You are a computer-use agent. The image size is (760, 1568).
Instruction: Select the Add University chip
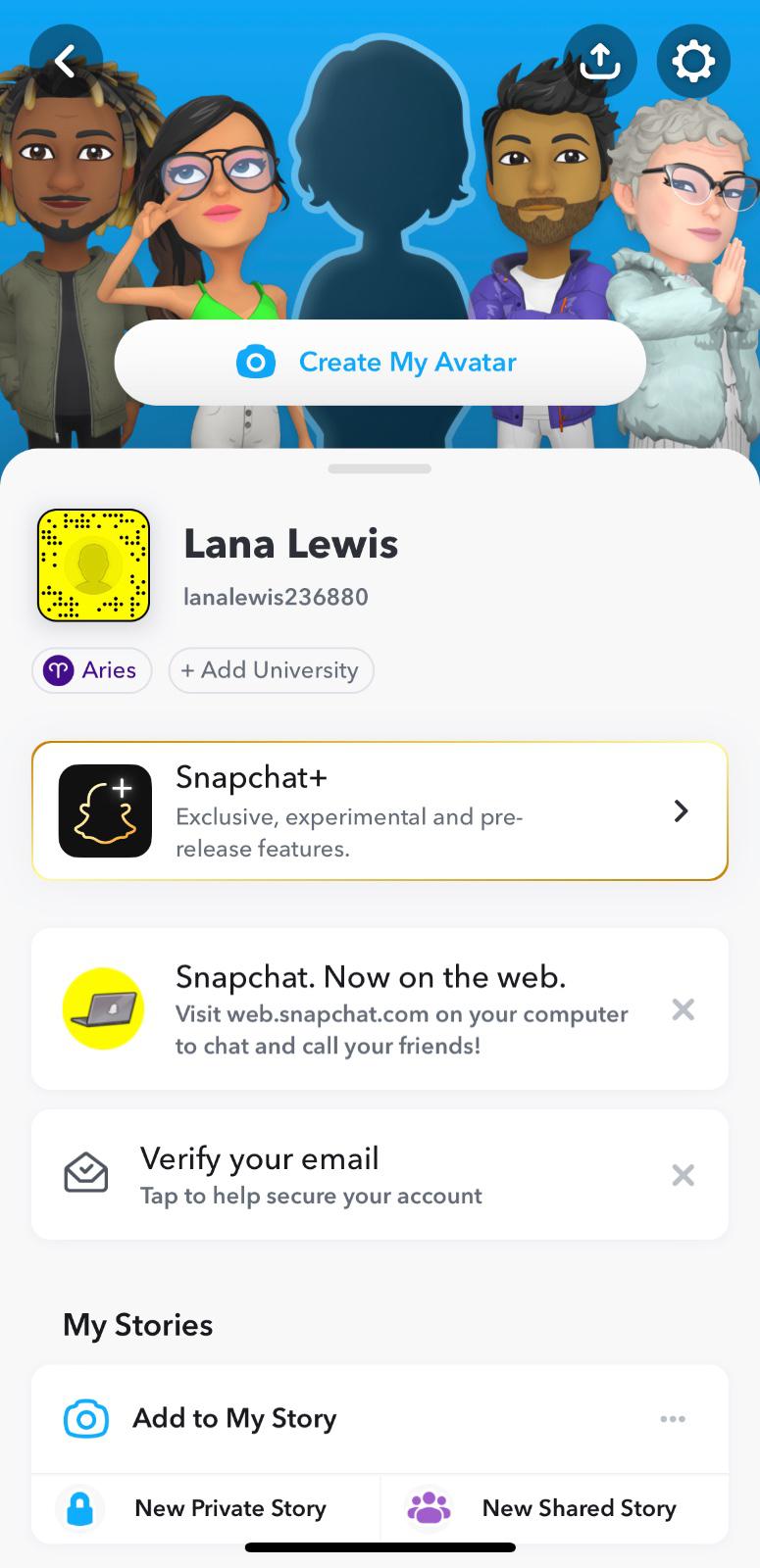coord(271,670)
